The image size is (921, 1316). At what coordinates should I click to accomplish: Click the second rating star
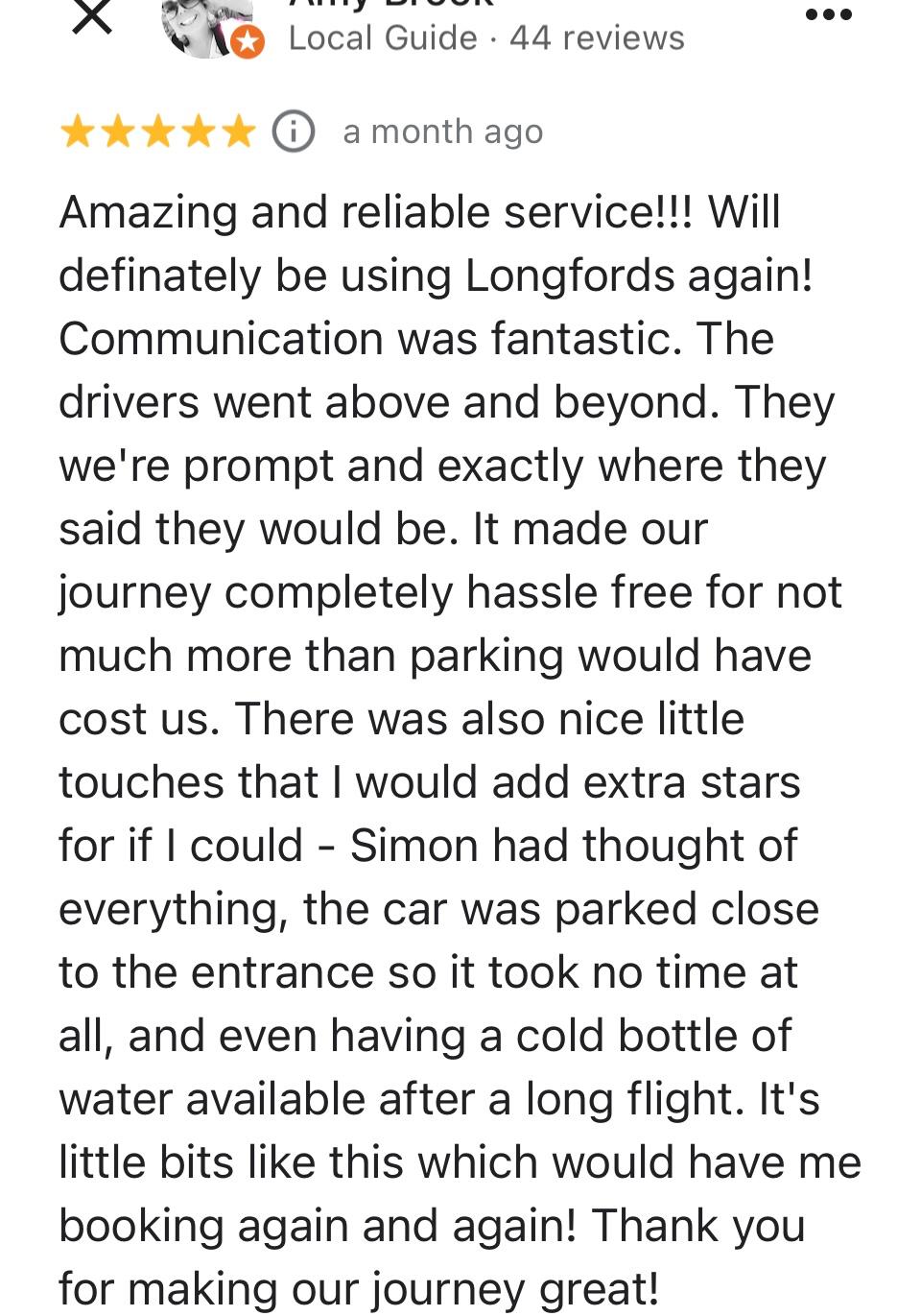[x=120, y=132]
